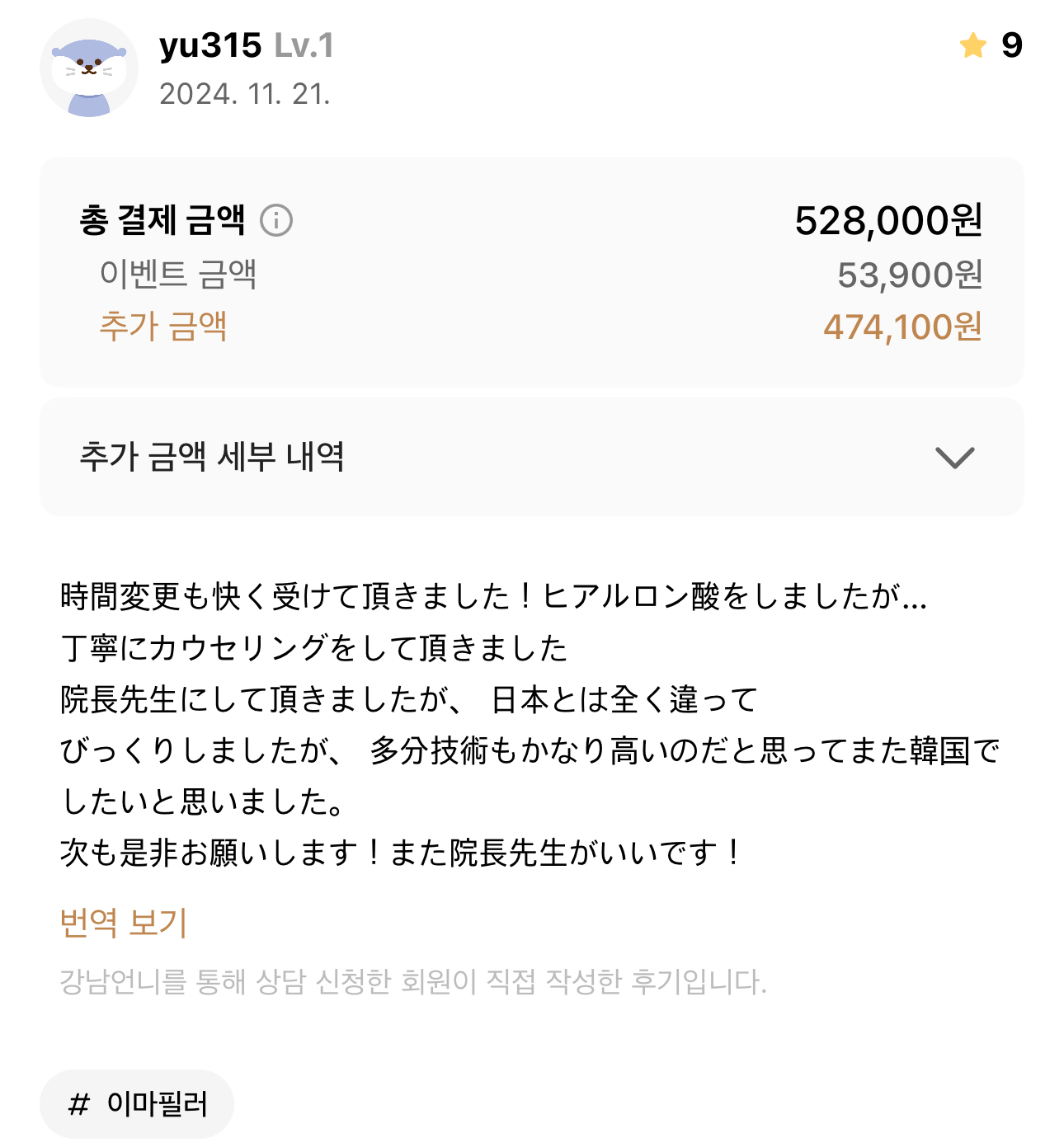Select the 이마필러 hashtag chip

tap(137, 1104)
